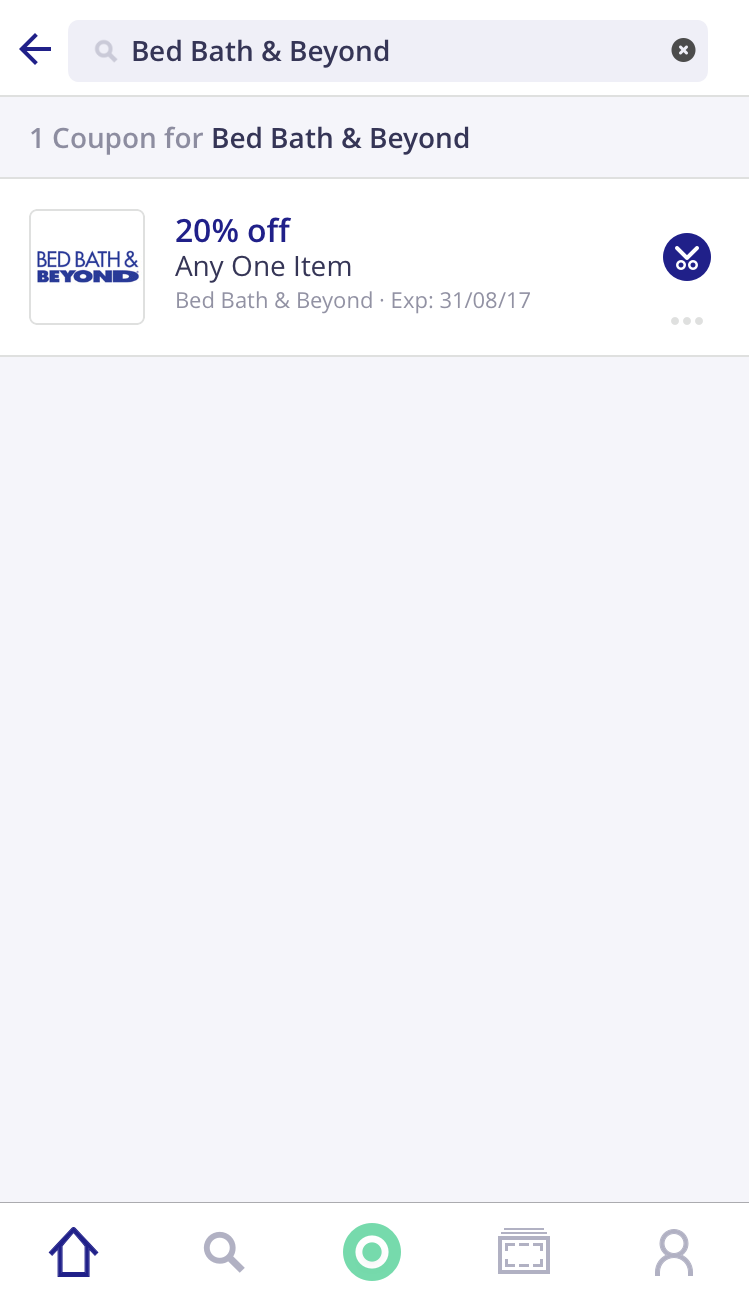
Task: Clear the search text
Action: [x=683, y=50]
